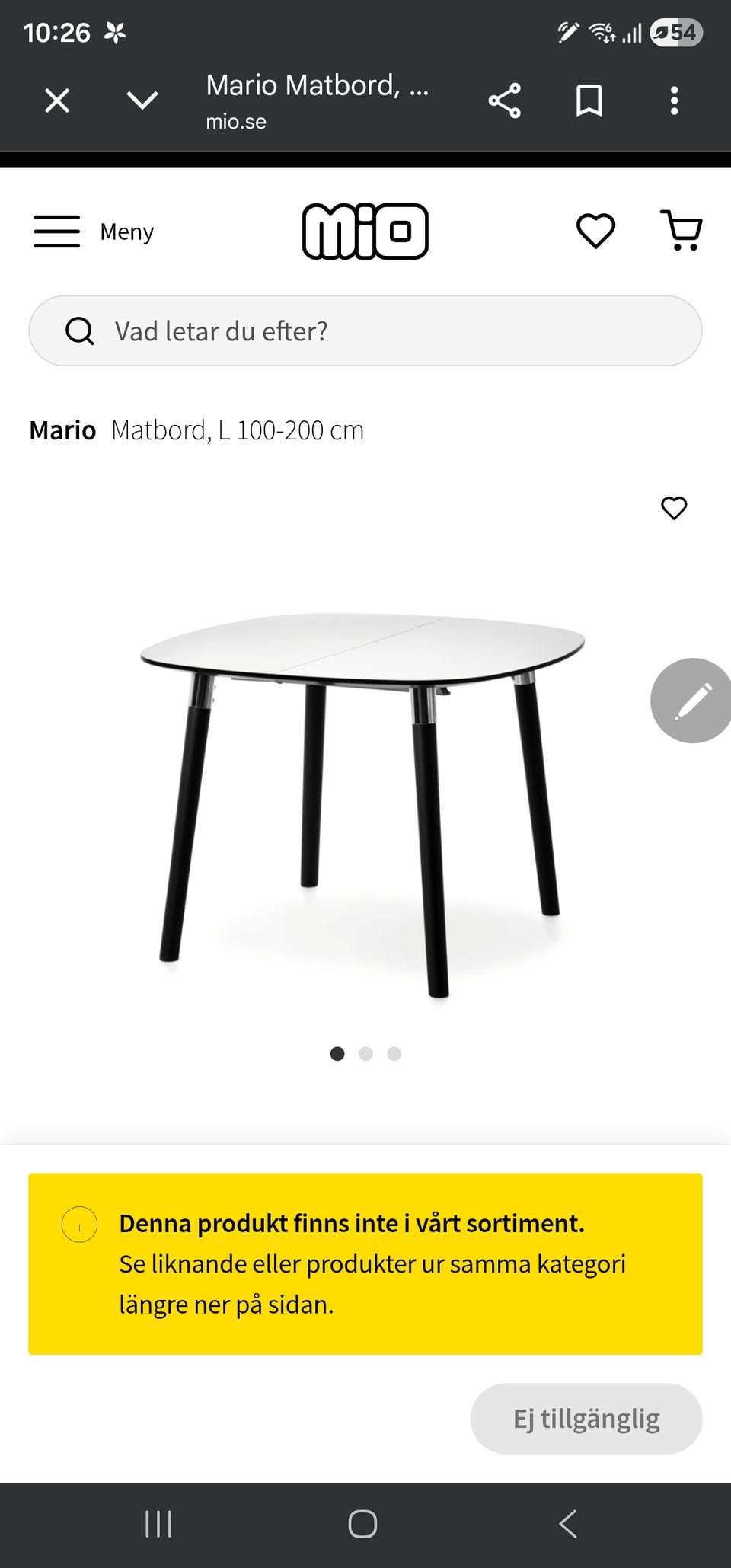Tap the Mio logo
The width and height of the screenshot is (731, 1568).
click(366, 231)
